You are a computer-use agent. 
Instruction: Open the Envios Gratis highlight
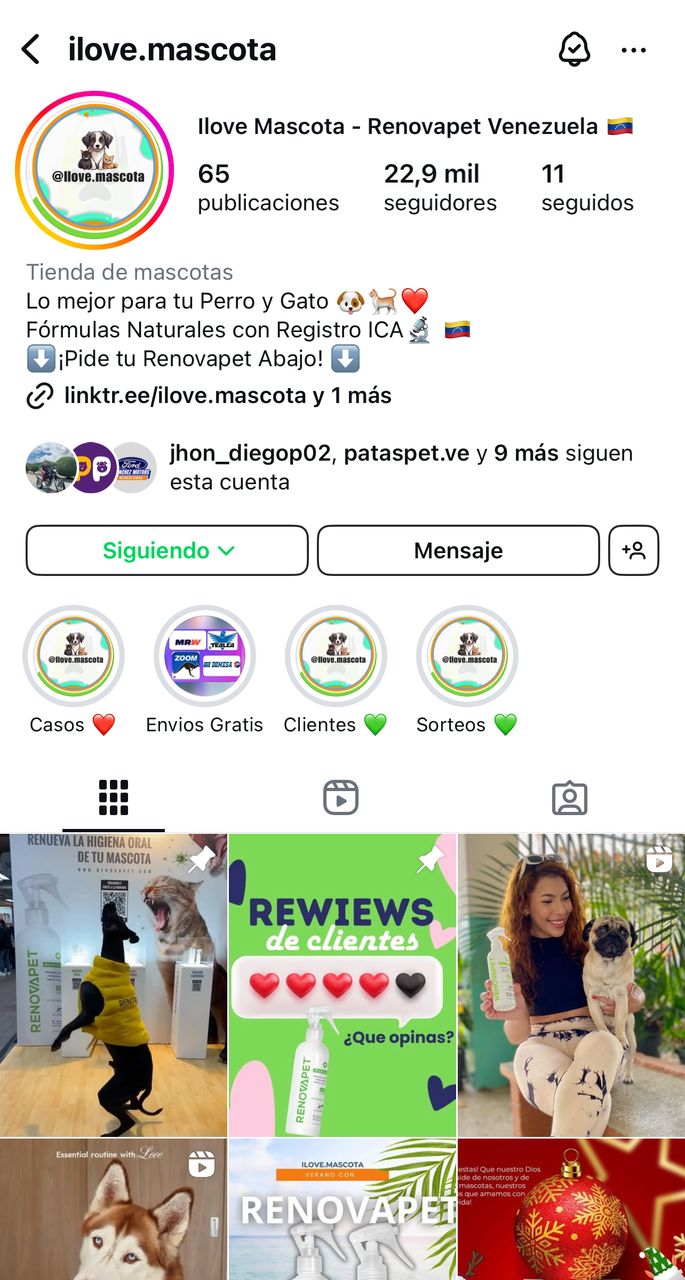click(x=205, y=656)
